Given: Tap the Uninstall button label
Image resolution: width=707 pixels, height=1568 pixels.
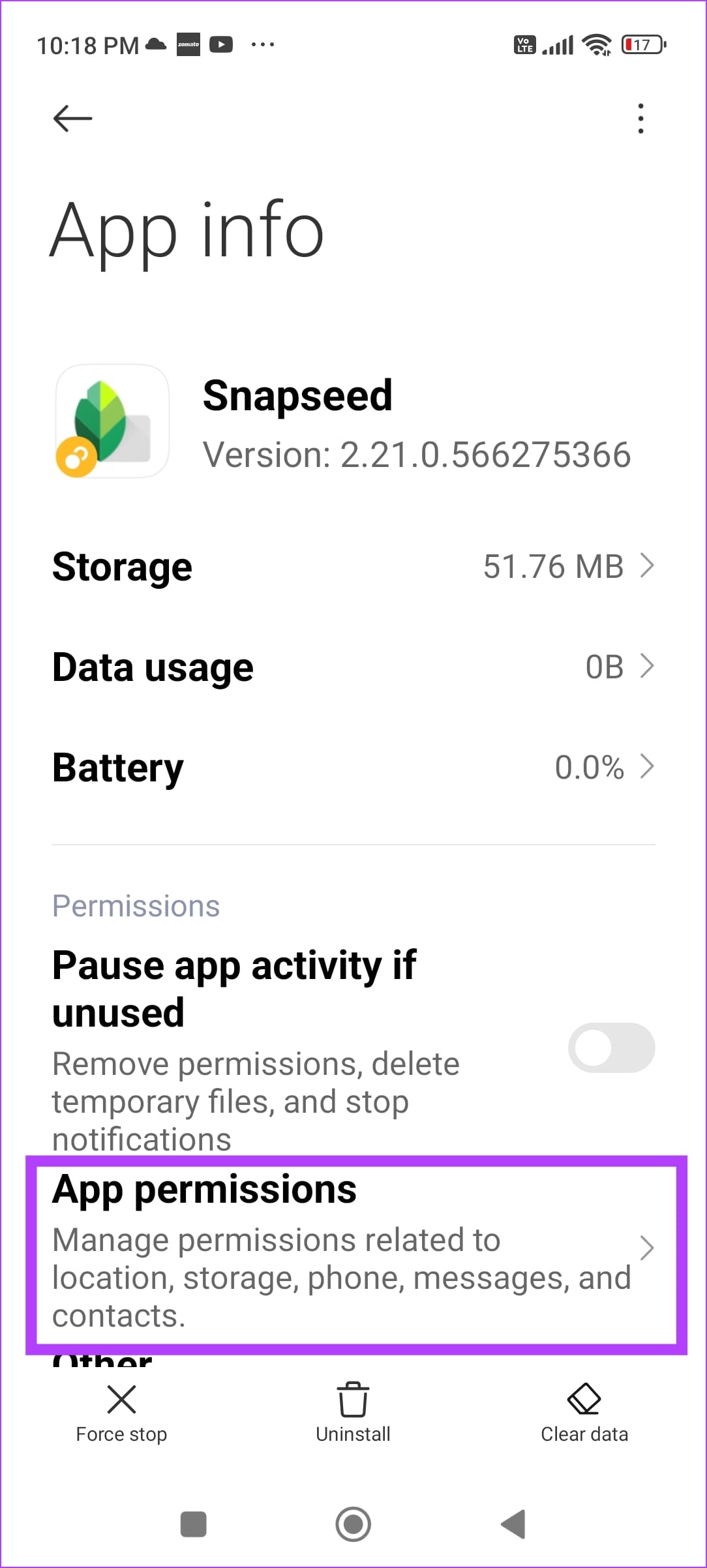Looking at the screenshot, I should click(x=352, y=1434).
